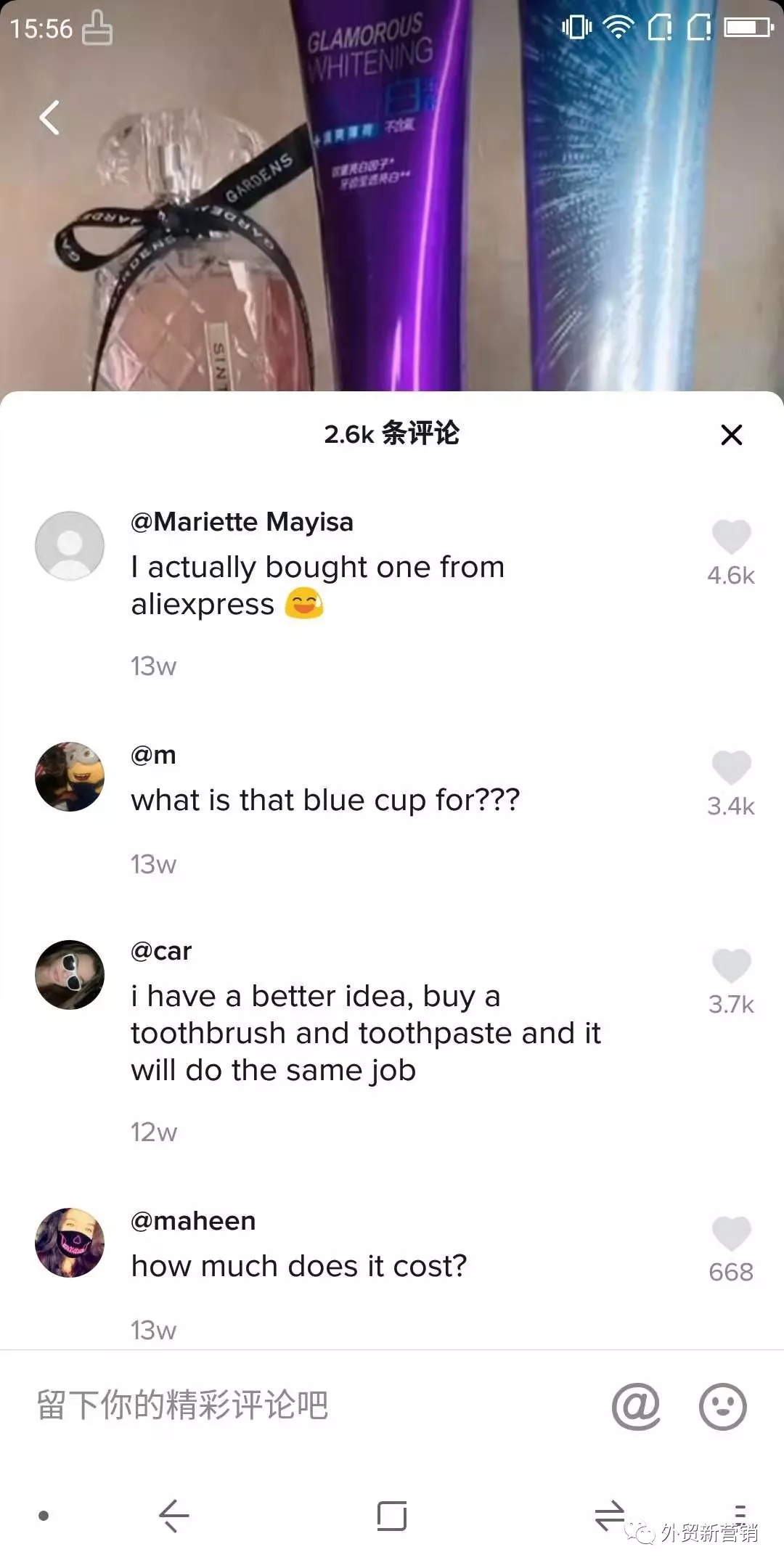784x1568 pixels.
Task: Tap the system back button
Action: tap(174, 1516)
